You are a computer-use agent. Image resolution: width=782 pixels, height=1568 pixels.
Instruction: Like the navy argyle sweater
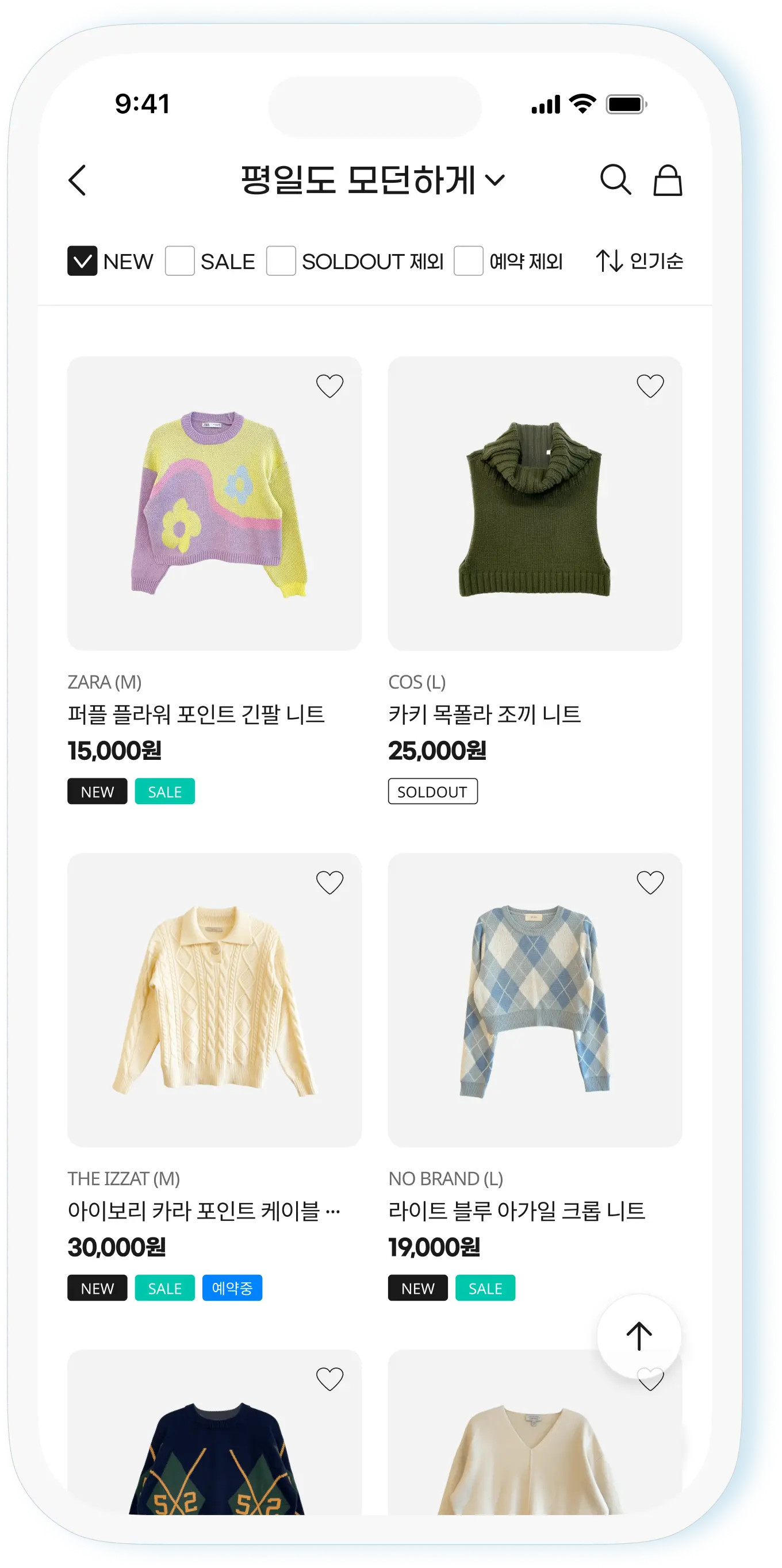pyautogui.click(x=329, y=1379)
